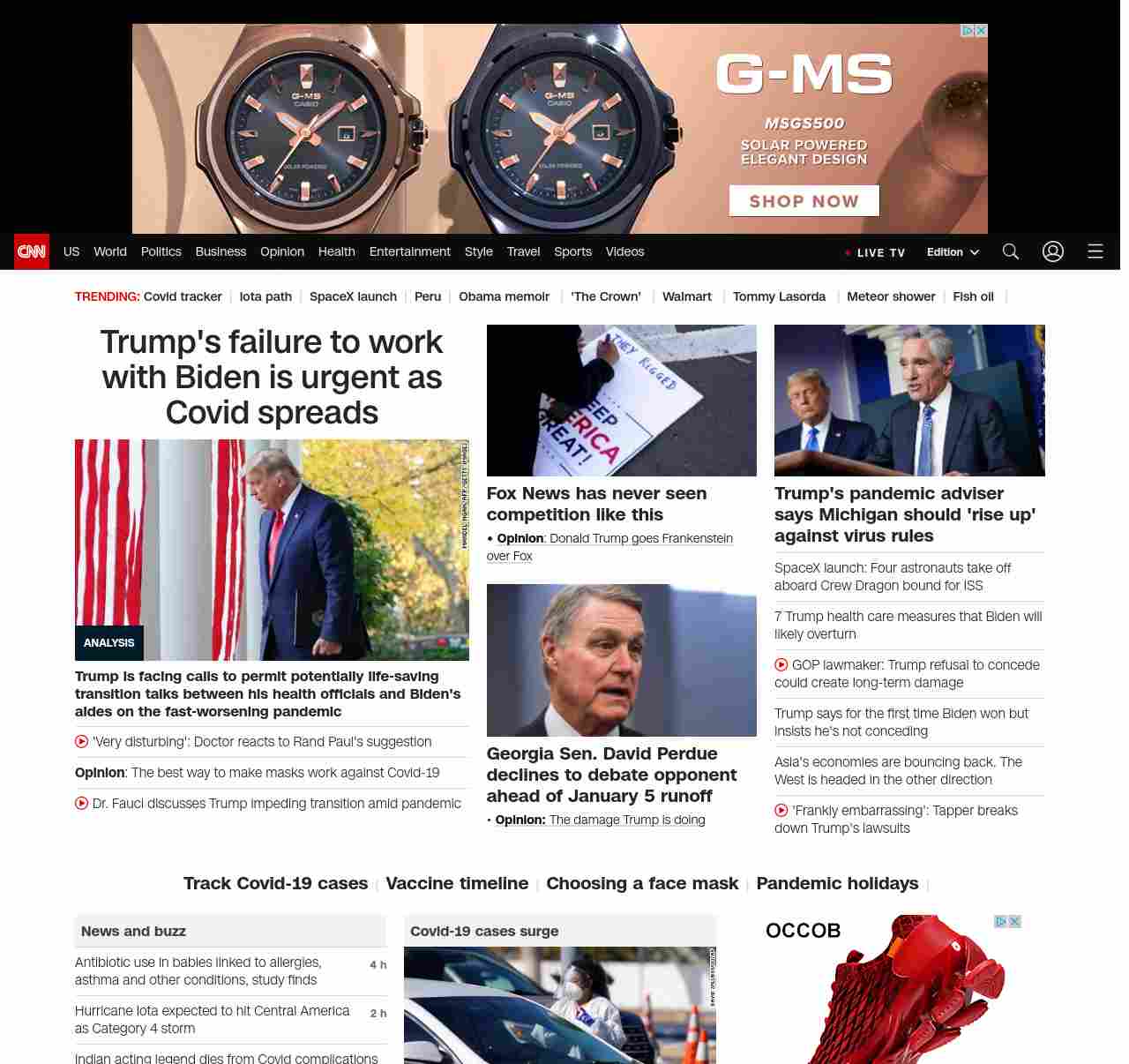Switch to the Sports section
Image resolution: width=1129 pixels, height=1064 pixels.
[x=572, y=252]
